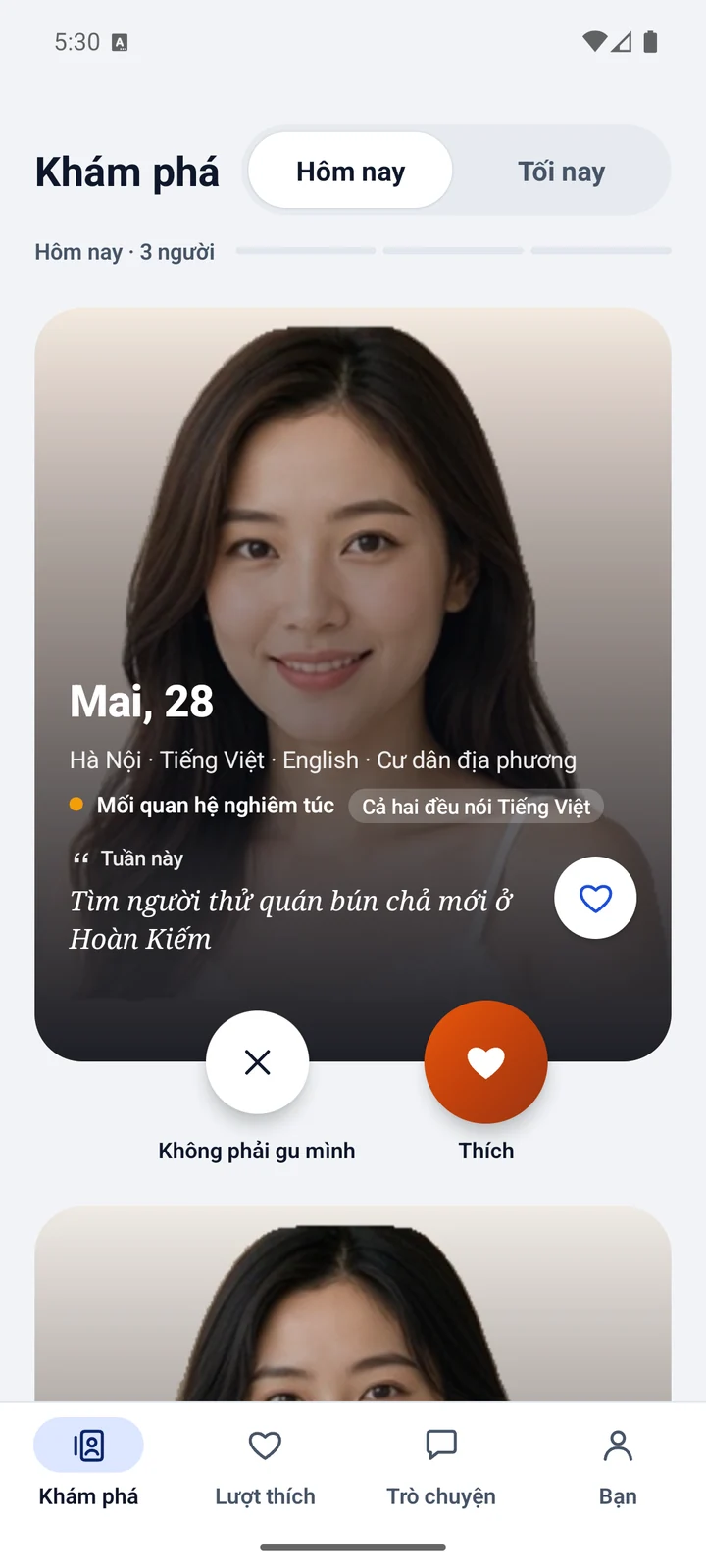Switch to the Hôm nay segment
The height and width of the screenshot is (1568, 706).
(350, 171)
